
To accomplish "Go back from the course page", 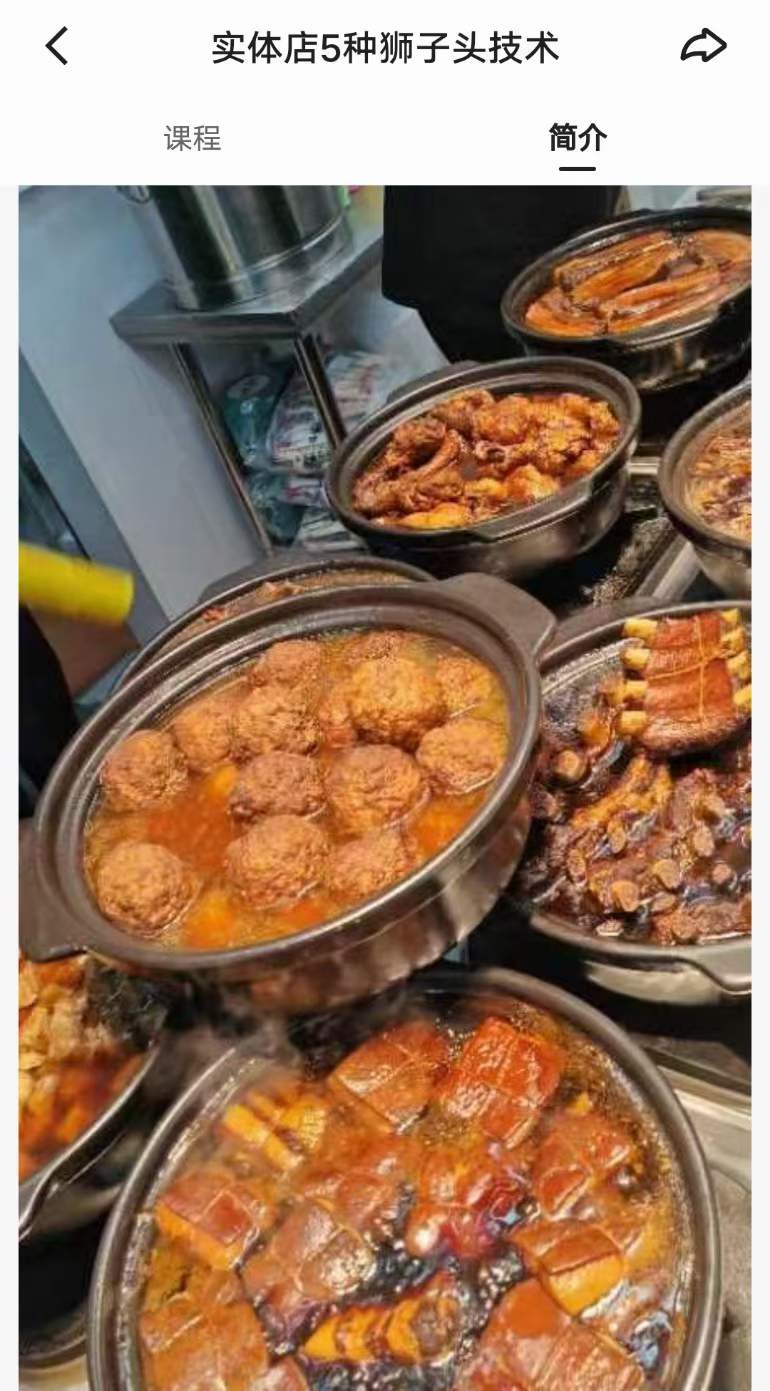I will tap(57, 47).
